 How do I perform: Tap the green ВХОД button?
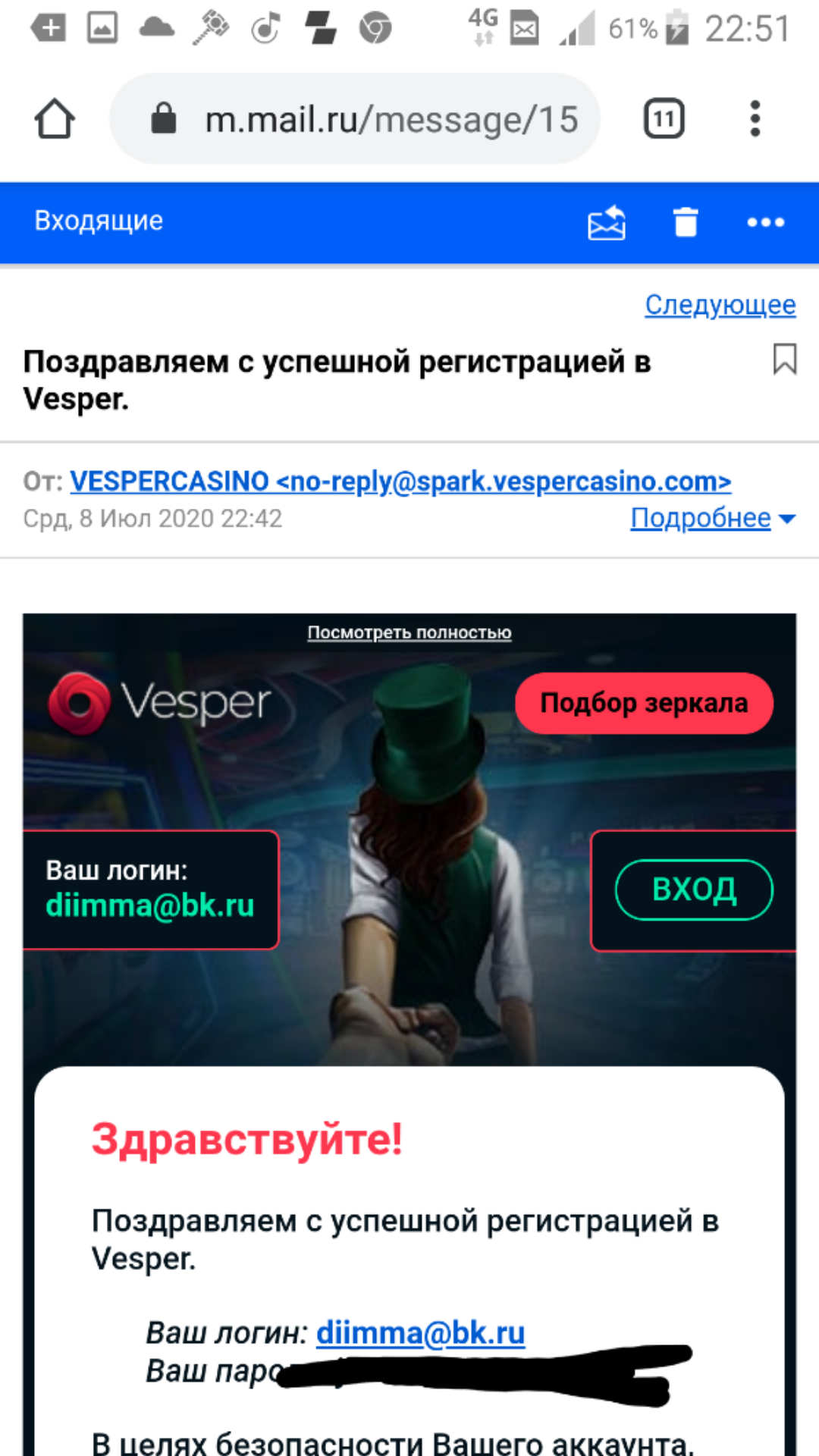[693, 890]
